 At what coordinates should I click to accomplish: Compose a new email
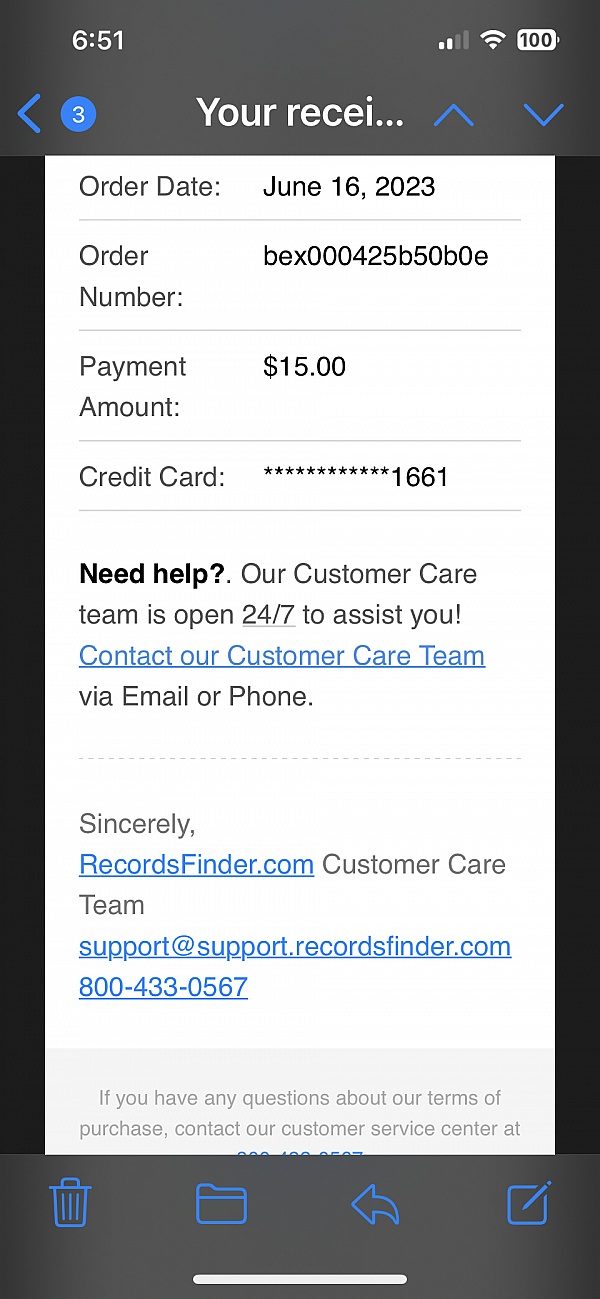(x=529, y=1203)
